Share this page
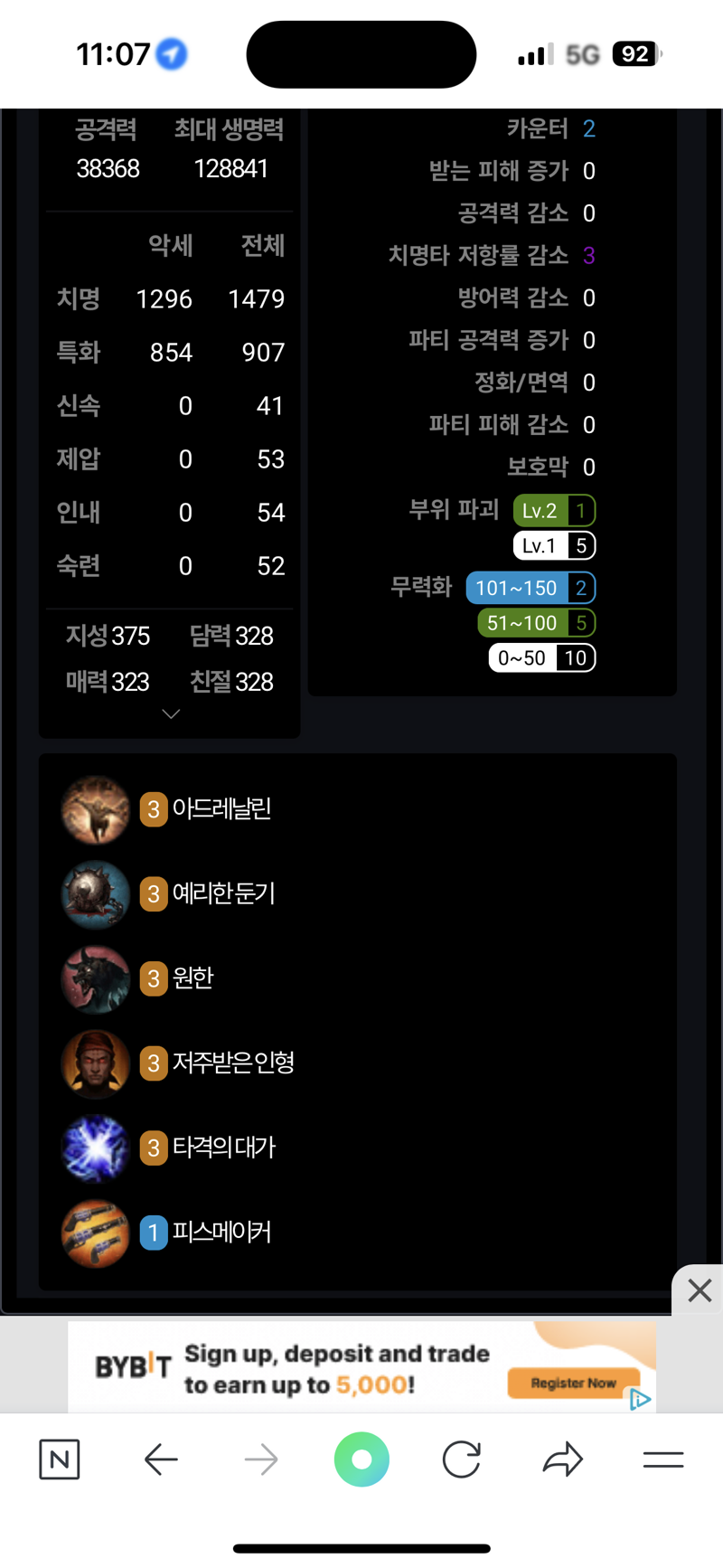The height and width of the screenshot is (1568, 723). (x=562, y=1459)
